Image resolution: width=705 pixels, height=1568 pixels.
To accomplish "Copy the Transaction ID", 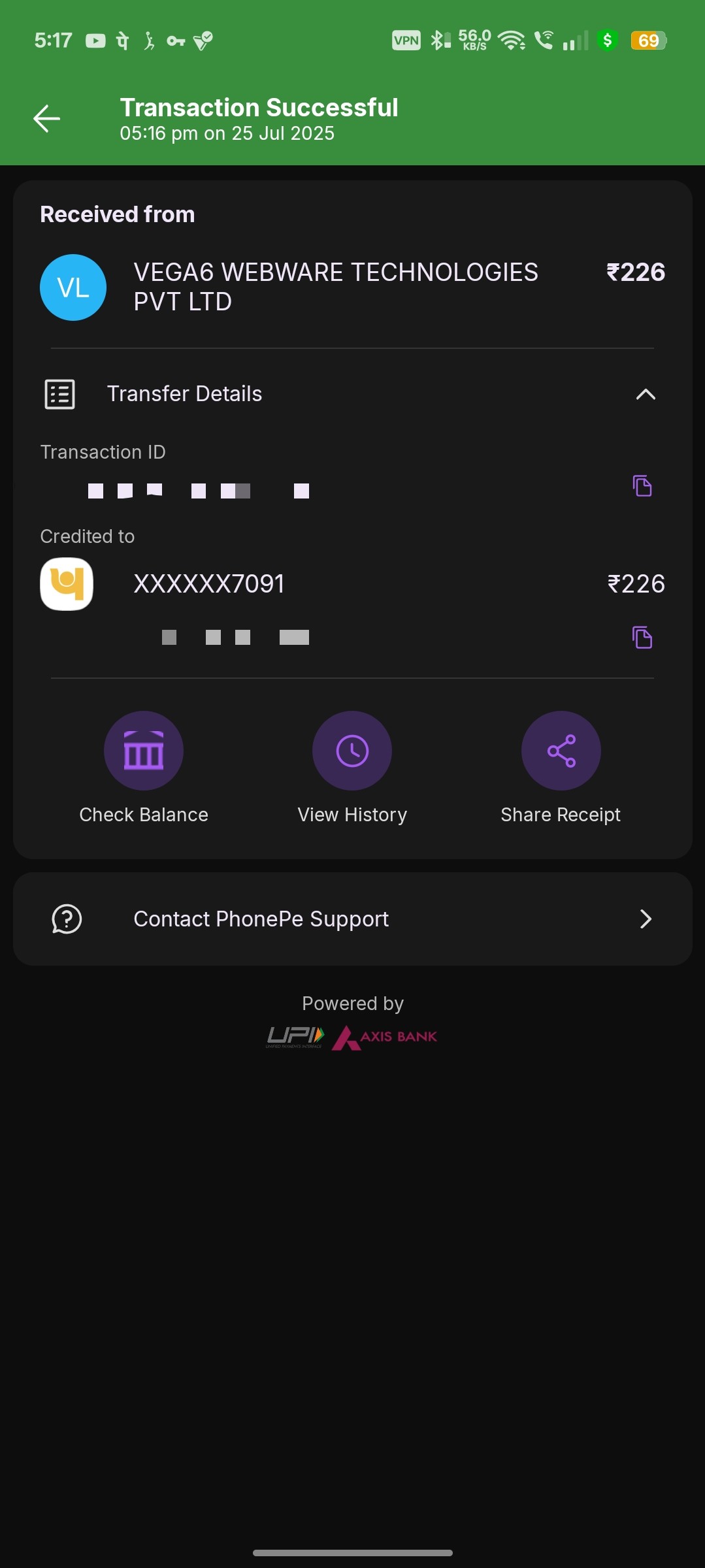I will [x=642, y=486].
